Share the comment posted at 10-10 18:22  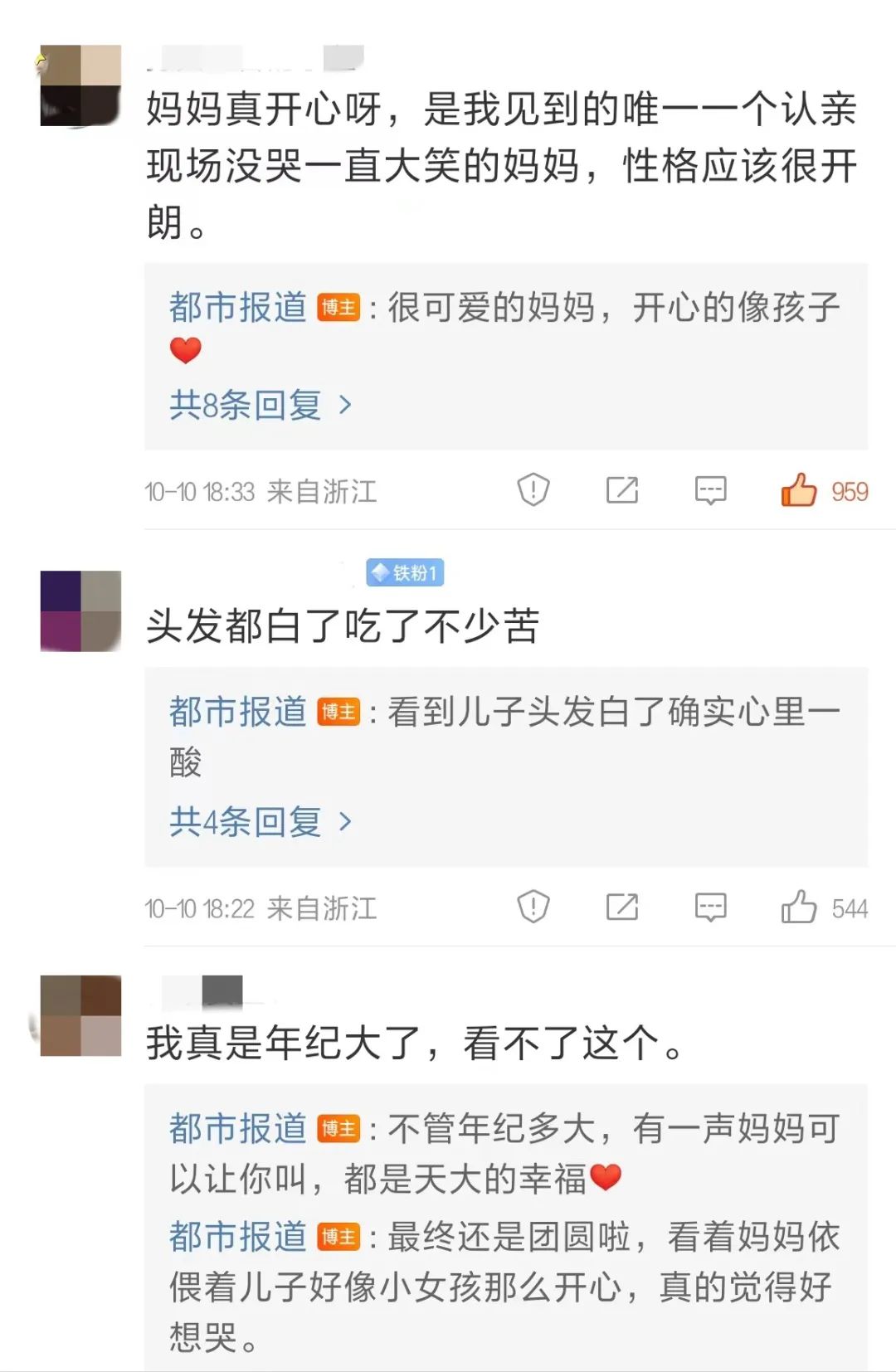tap(622, 907)
